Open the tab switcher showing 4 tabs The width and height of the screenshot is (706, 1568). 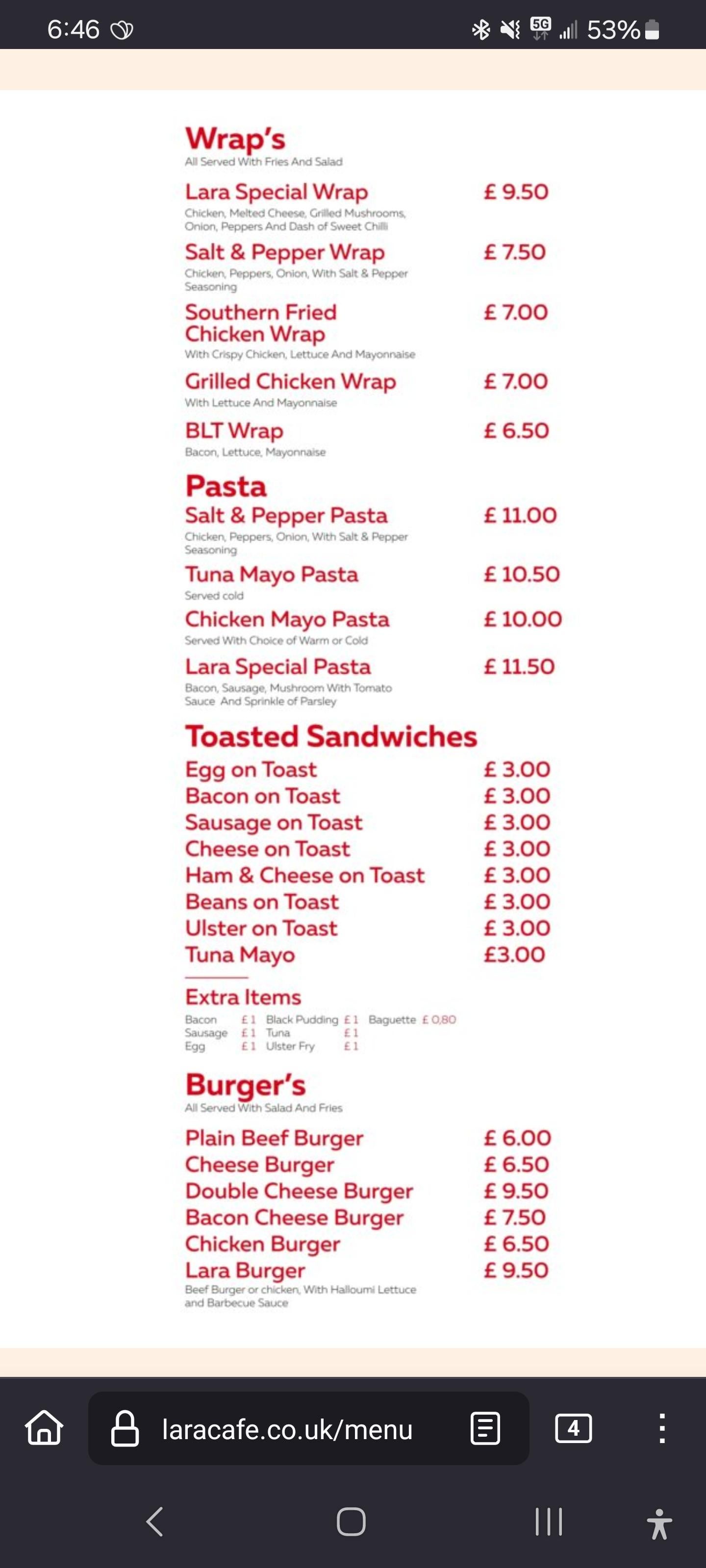(573, 1428)
